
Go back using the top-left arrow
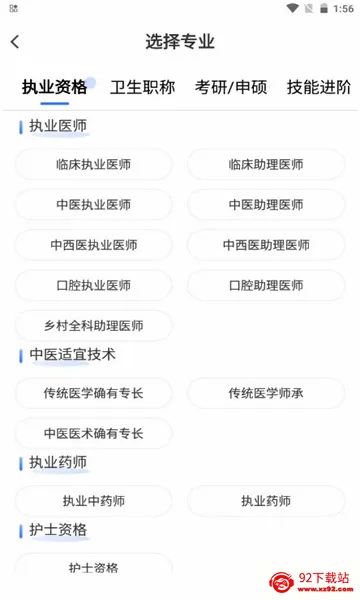(15, 41)
